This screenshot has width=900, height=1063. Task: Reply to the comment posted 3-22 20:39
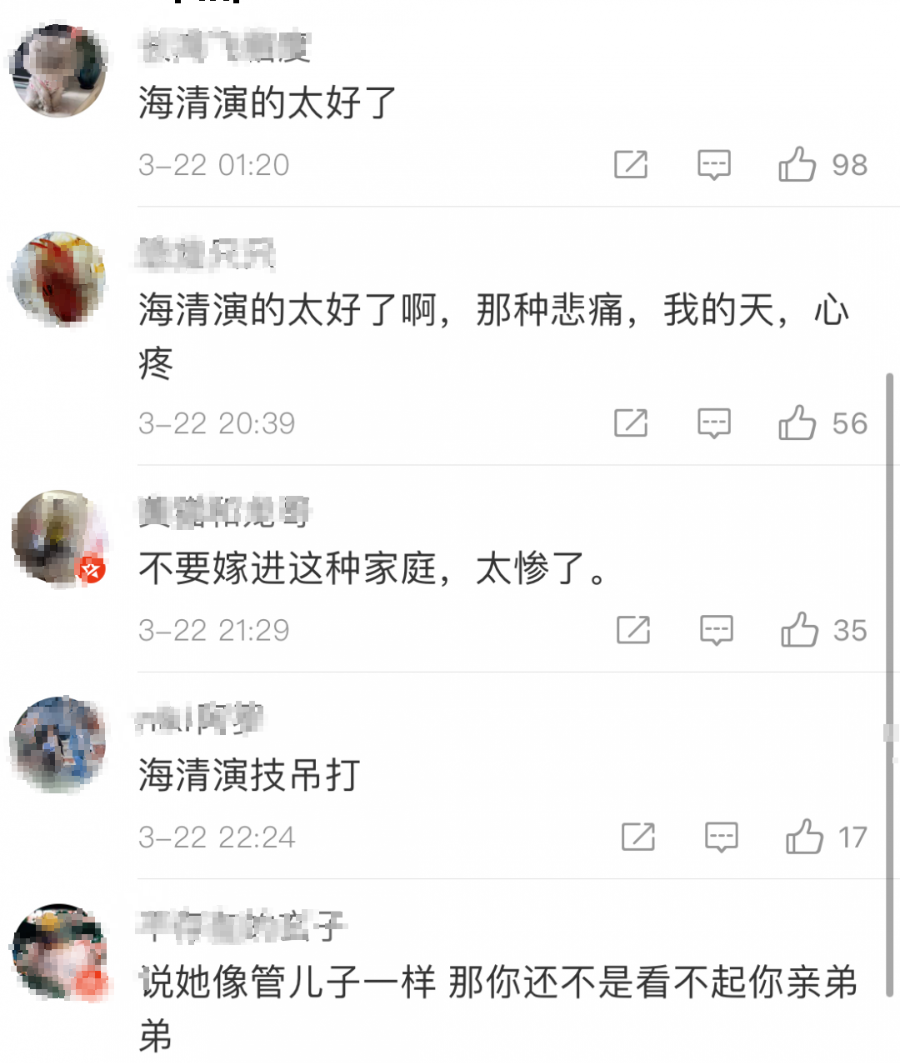714,423
